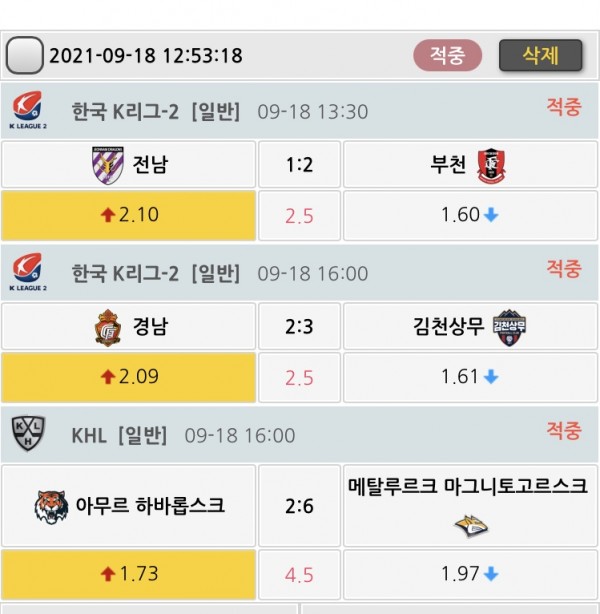Select the 1.61 odds for 김천상무

point(470,377)
